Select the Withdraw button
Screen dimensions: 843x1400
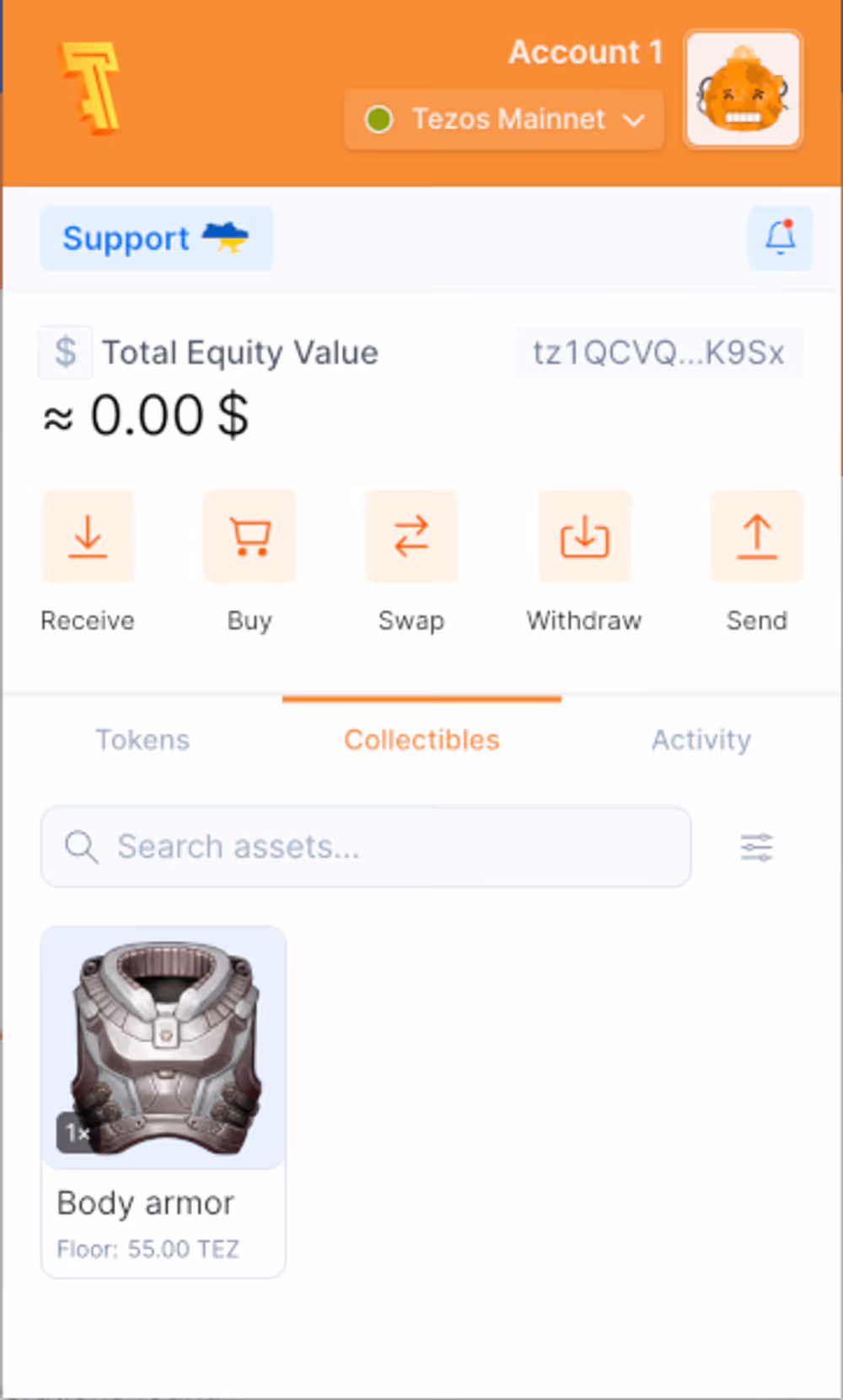coord(584,536)
